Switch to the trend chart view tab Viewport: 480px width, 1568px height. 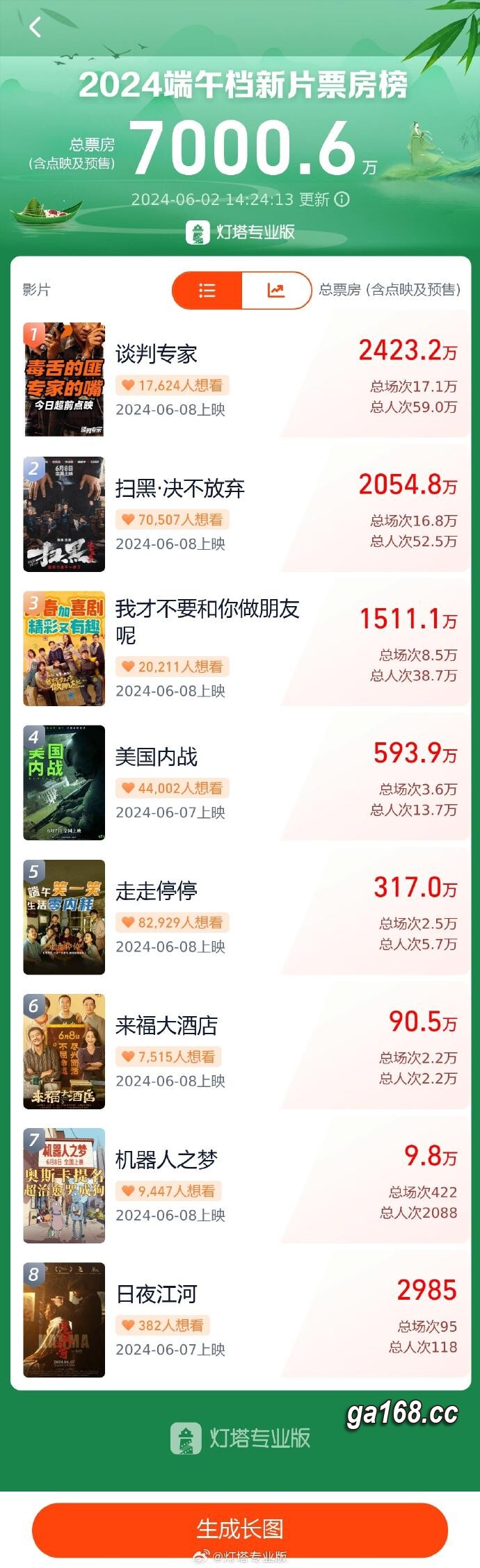pyautogui.click(x=276, y=290)
